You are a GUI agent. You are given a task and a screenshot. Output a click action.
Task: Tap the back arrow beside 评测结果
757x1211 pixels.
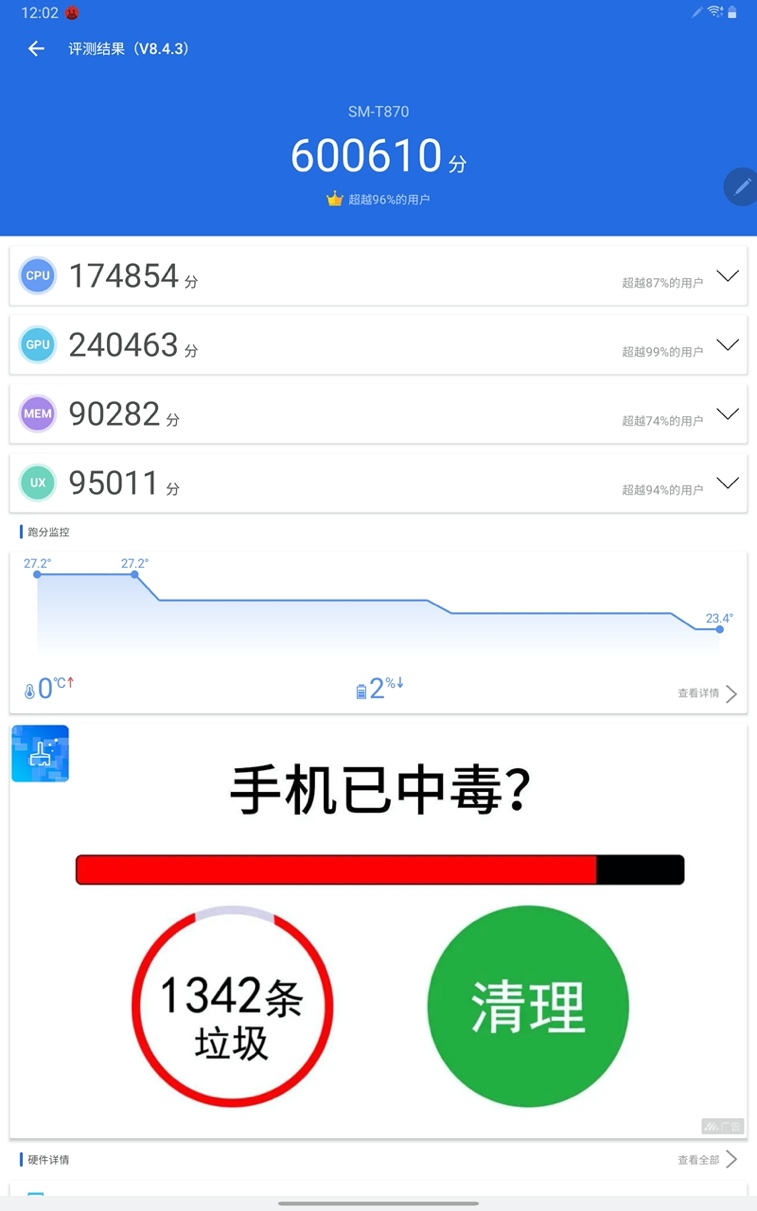(x=36, y=48)
